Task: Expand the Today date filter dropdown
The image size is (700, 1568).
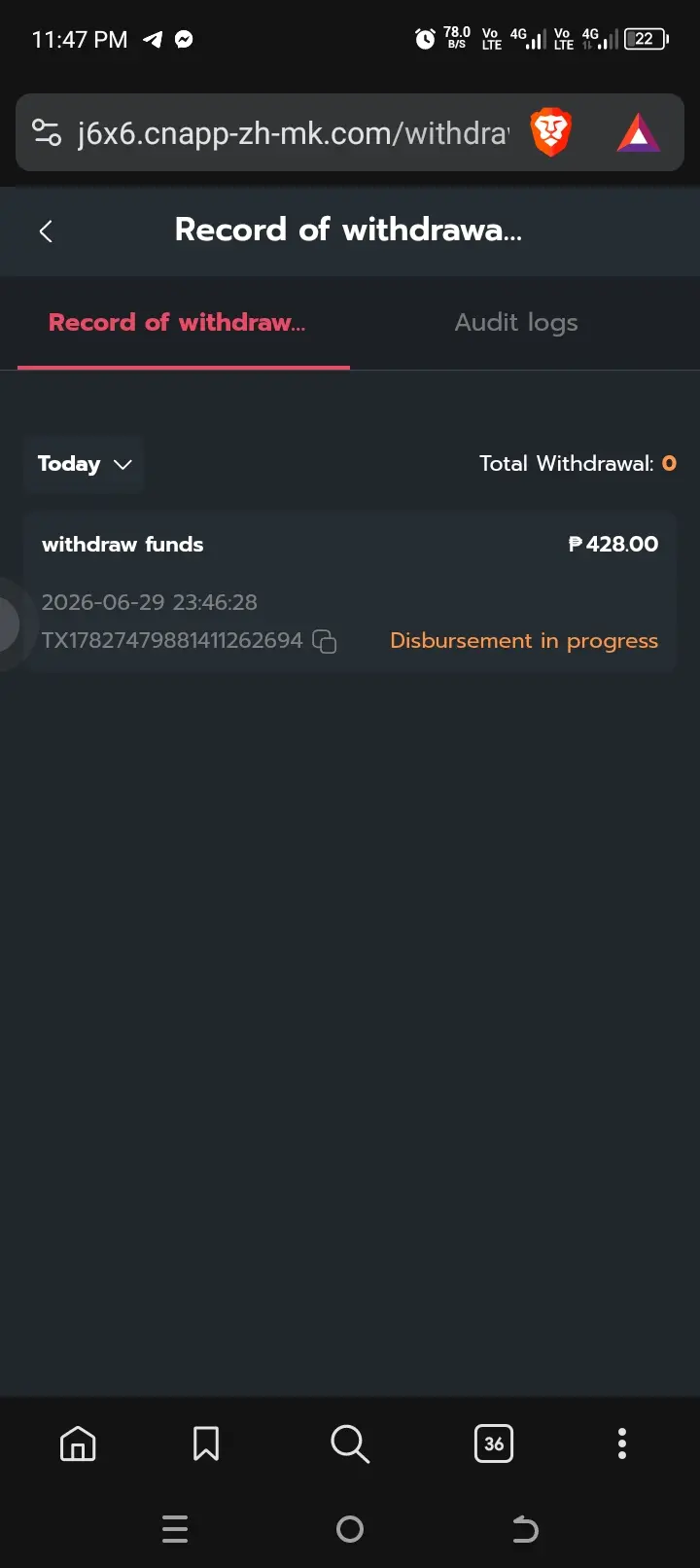Action: [x=84, y=464]
